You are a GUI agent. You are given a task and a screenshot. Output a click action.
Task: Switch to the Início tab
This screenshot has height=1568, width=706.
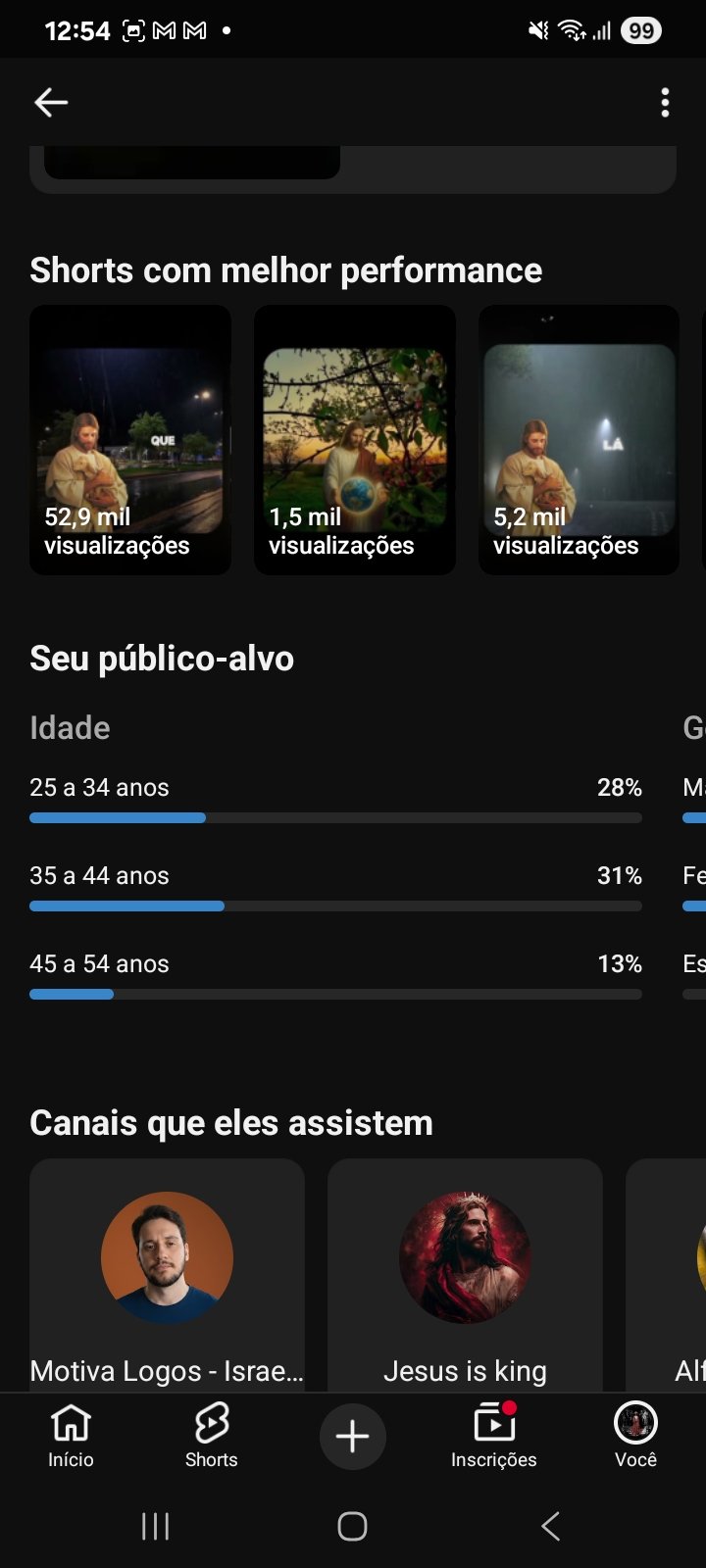click(71, 1436)
